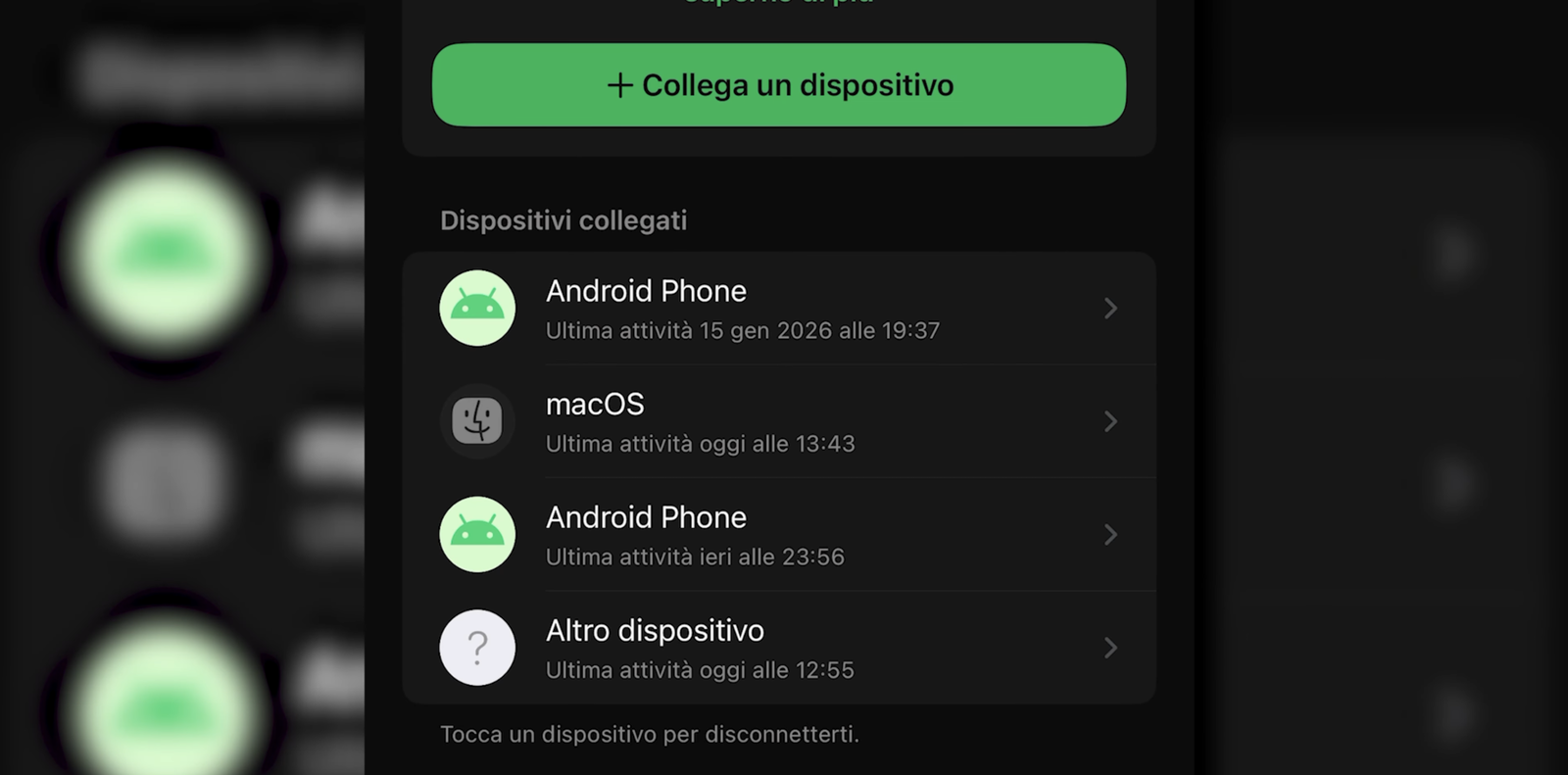Tap the Collega un dispositivo button
Image resolution: width=1568 pixels, height=775 pixels.
coord(779,85)
